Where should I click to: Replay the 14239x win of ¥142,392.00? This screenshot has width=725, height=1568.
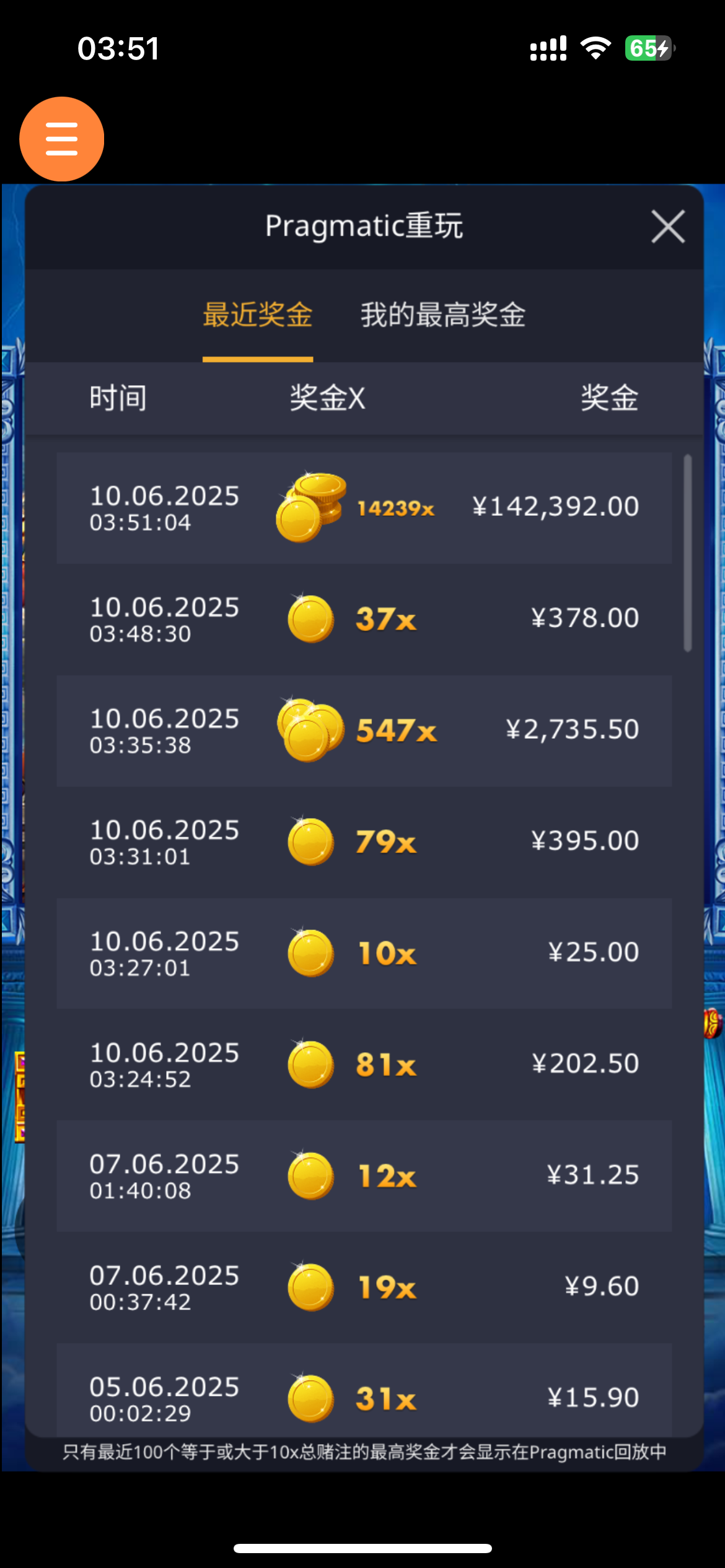pos(364,508)
